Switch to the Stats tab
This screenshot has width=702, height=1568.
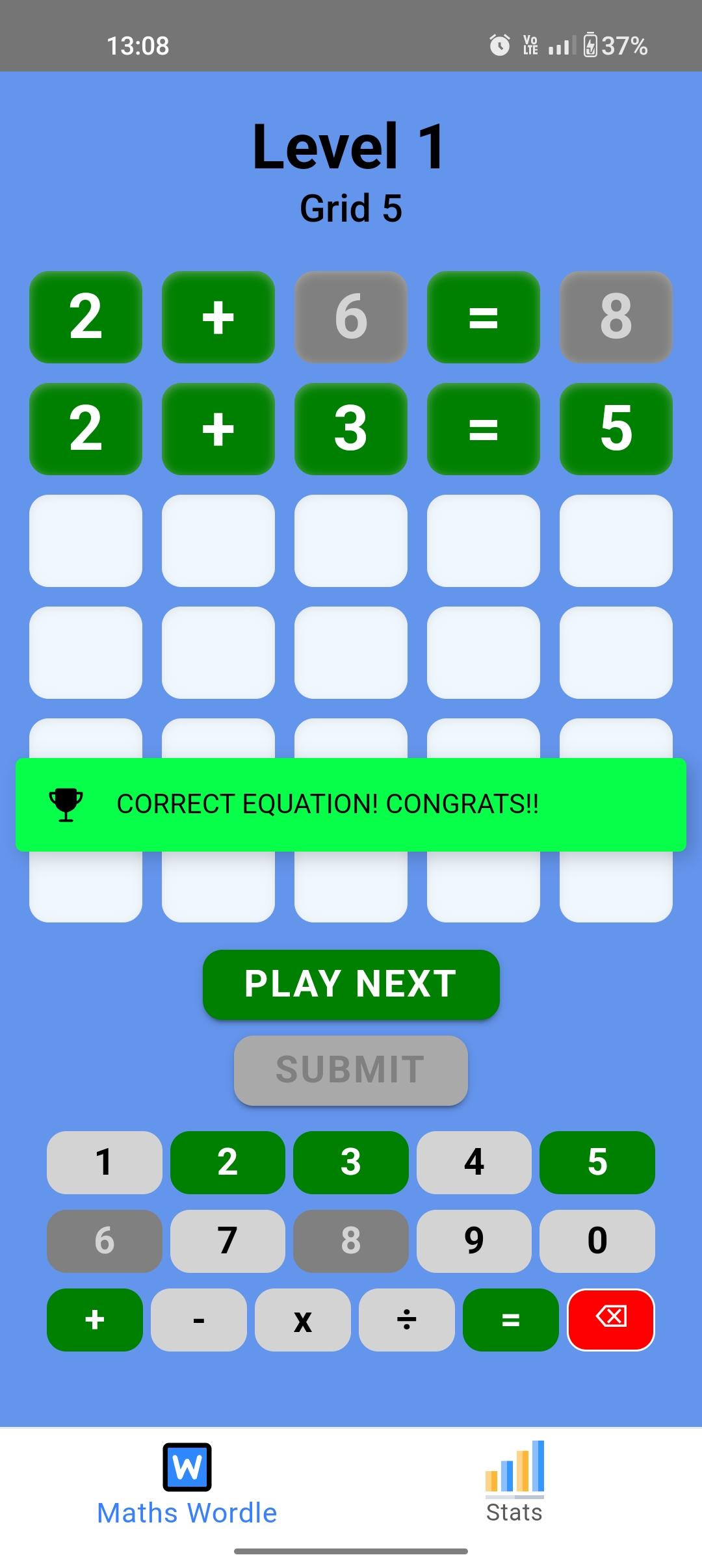click(x=514, y=1483)
